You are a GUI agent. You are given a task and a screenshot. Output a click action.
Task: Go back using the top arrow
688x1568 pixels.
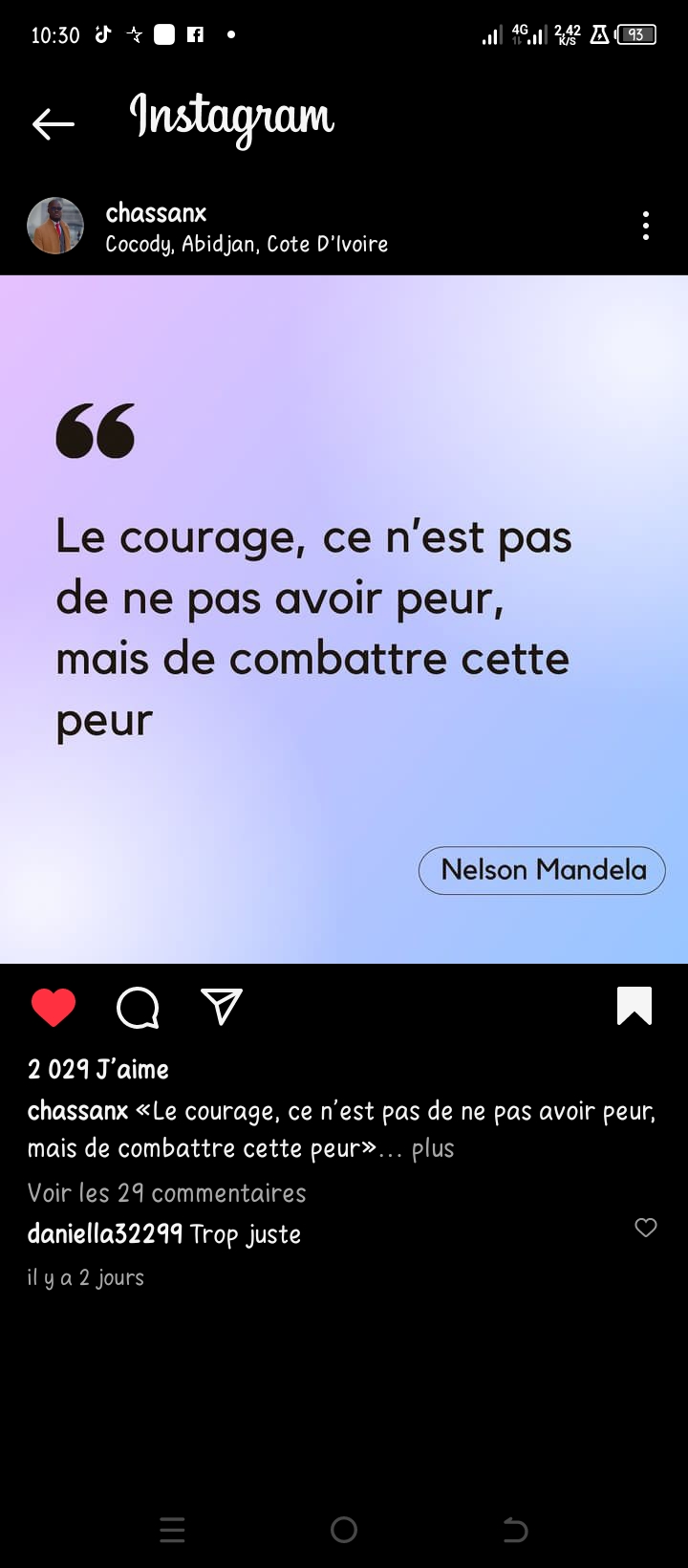[x=54, y=123]
